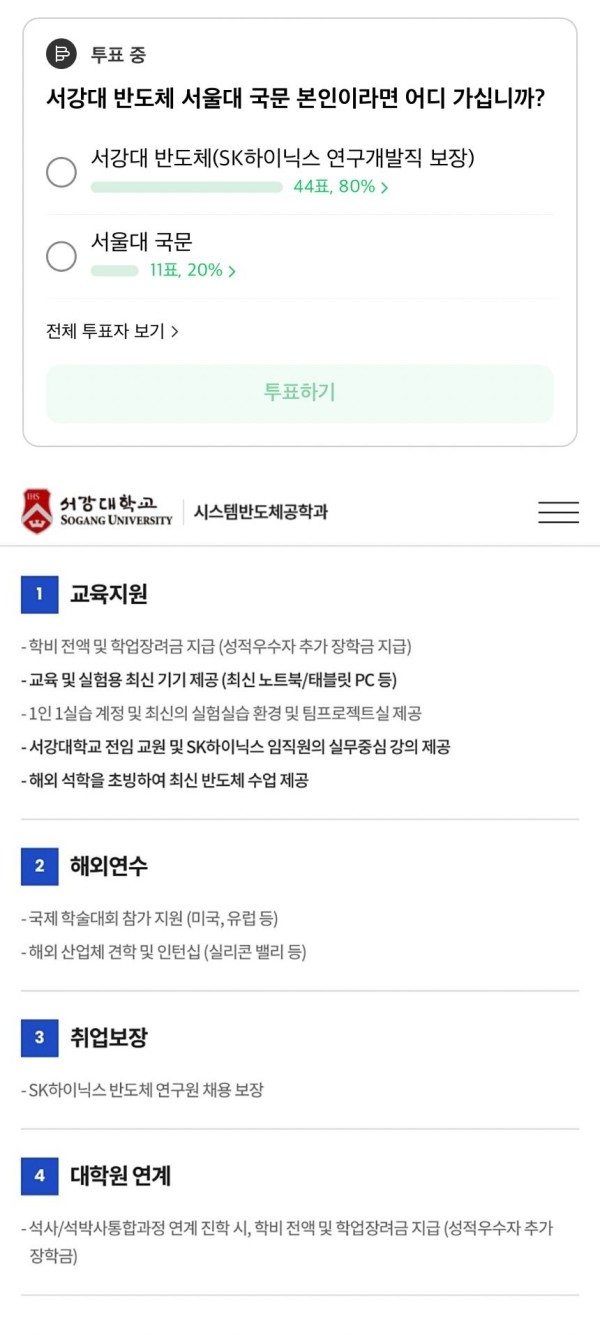View voters behind 11표, 20%
This screenshot has width=600, height=1335.
192,271
